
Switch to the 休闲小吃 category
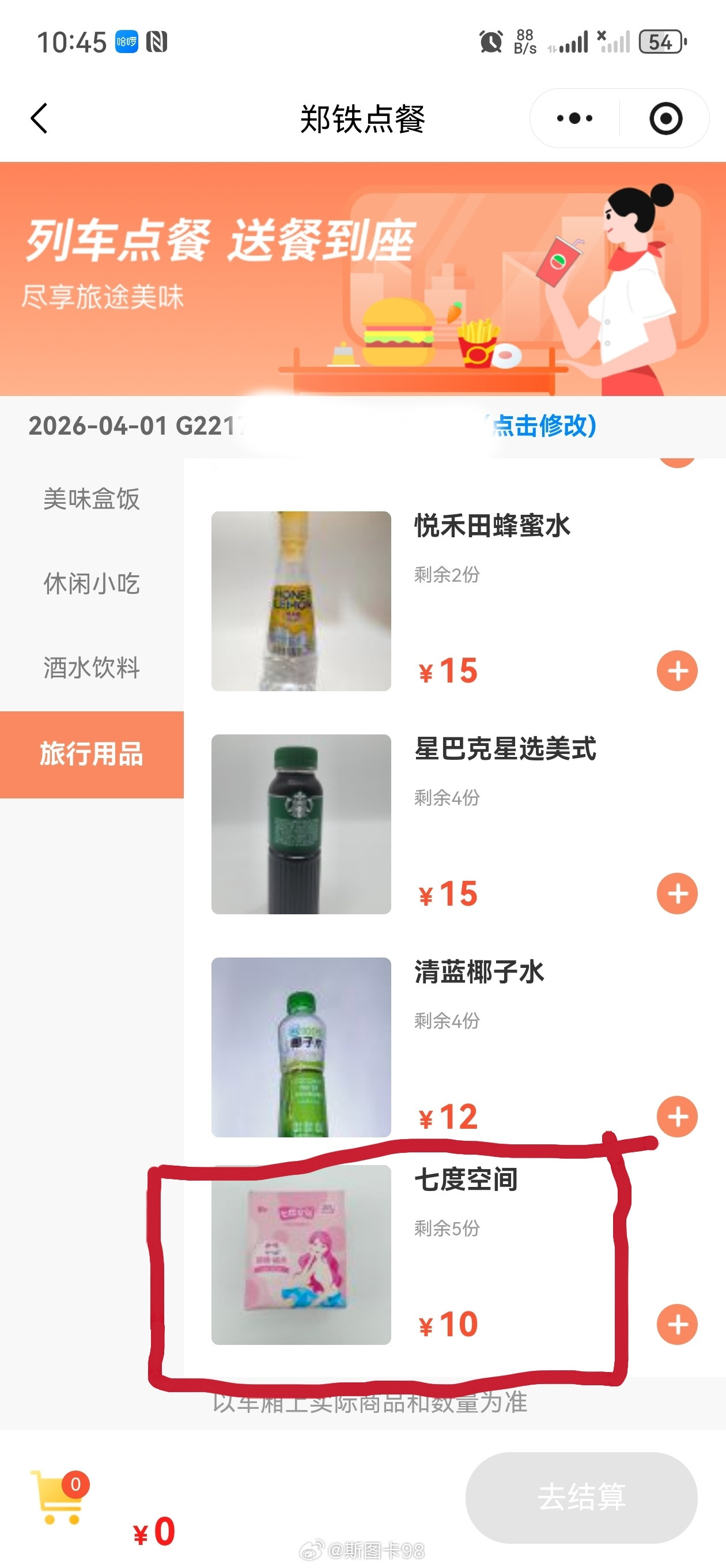coord(90,585)
